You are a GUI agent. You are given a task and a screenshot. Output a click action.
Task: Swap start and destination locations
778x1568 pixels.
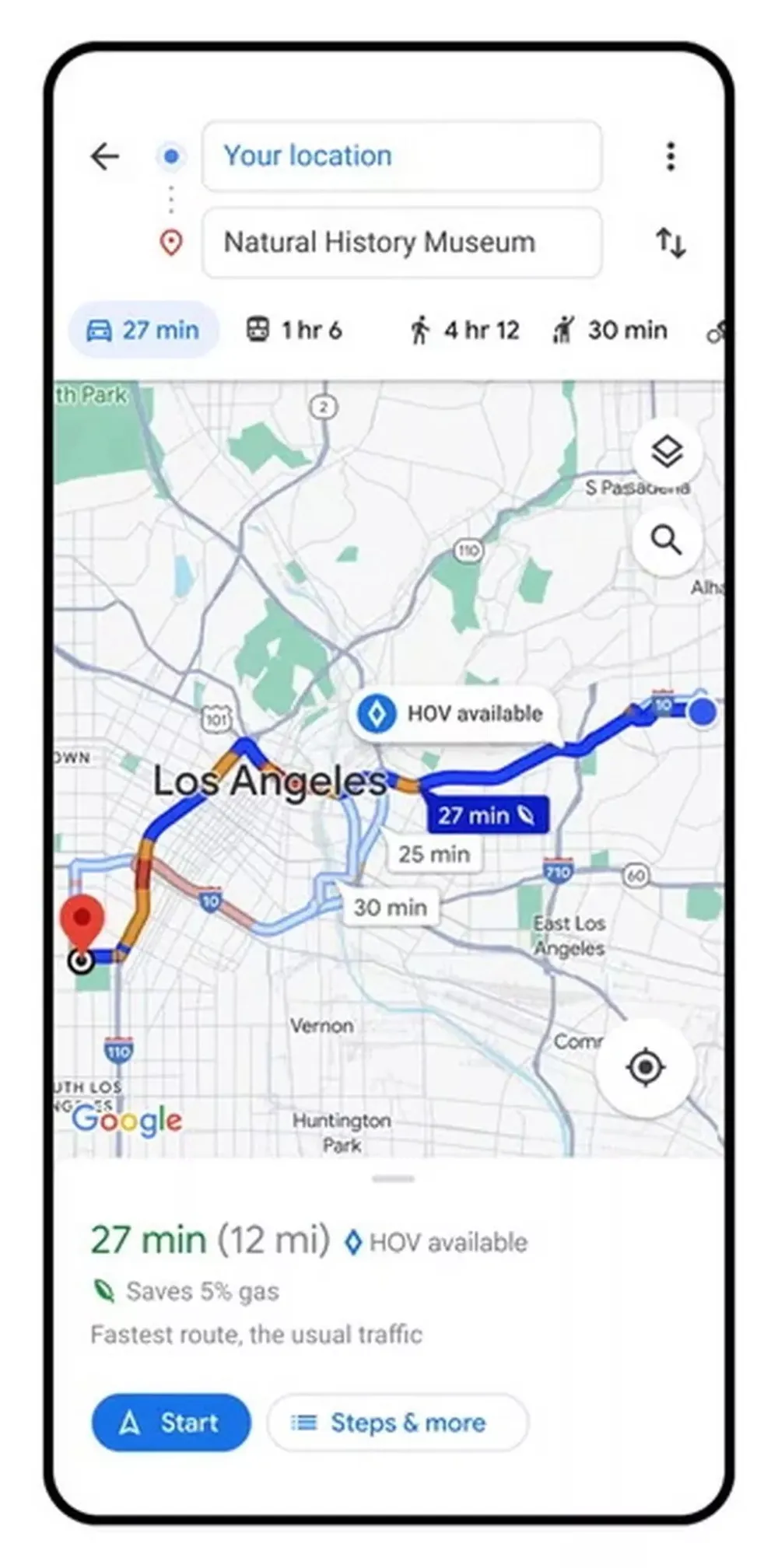[x=670, y=243]
